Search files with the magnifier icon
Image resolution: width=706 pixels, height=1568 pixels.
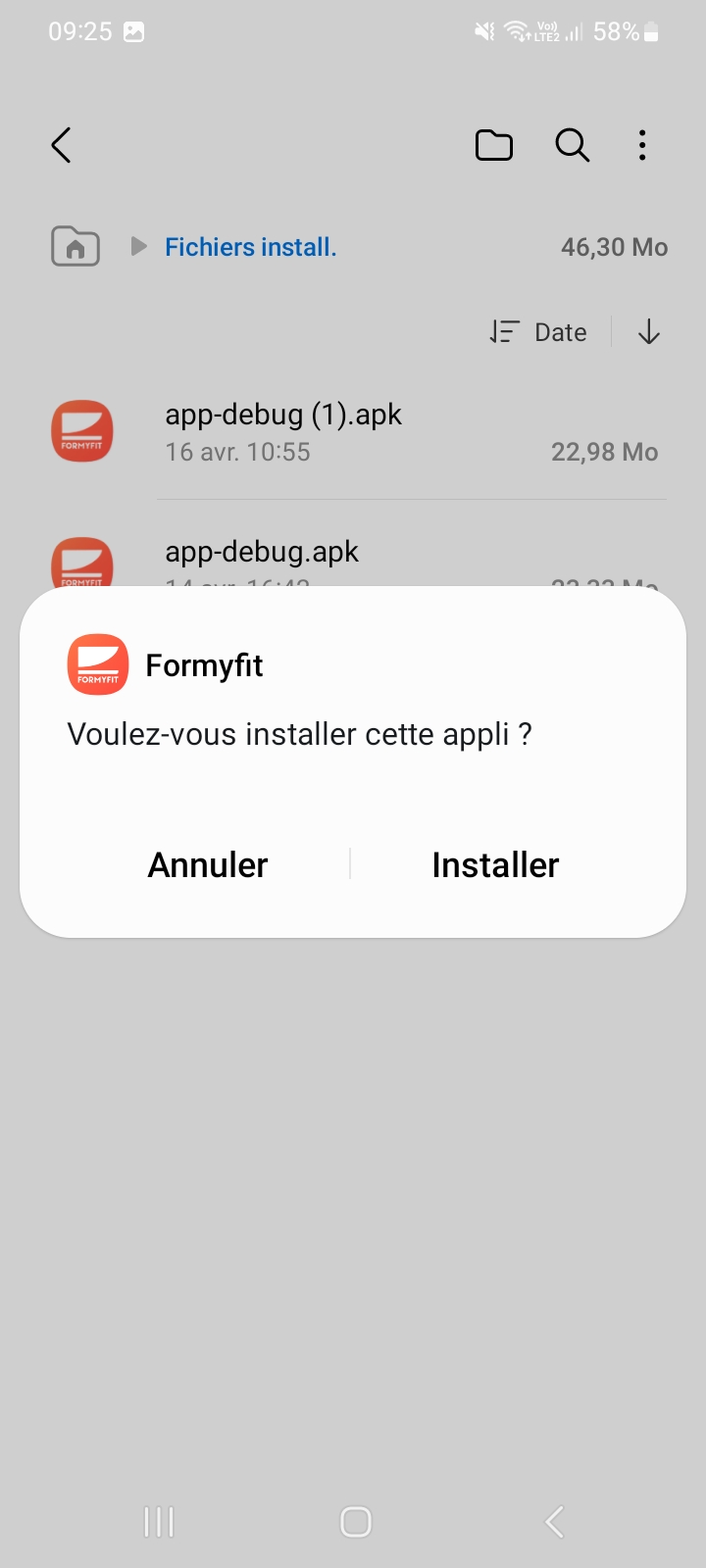click(572, 146)
